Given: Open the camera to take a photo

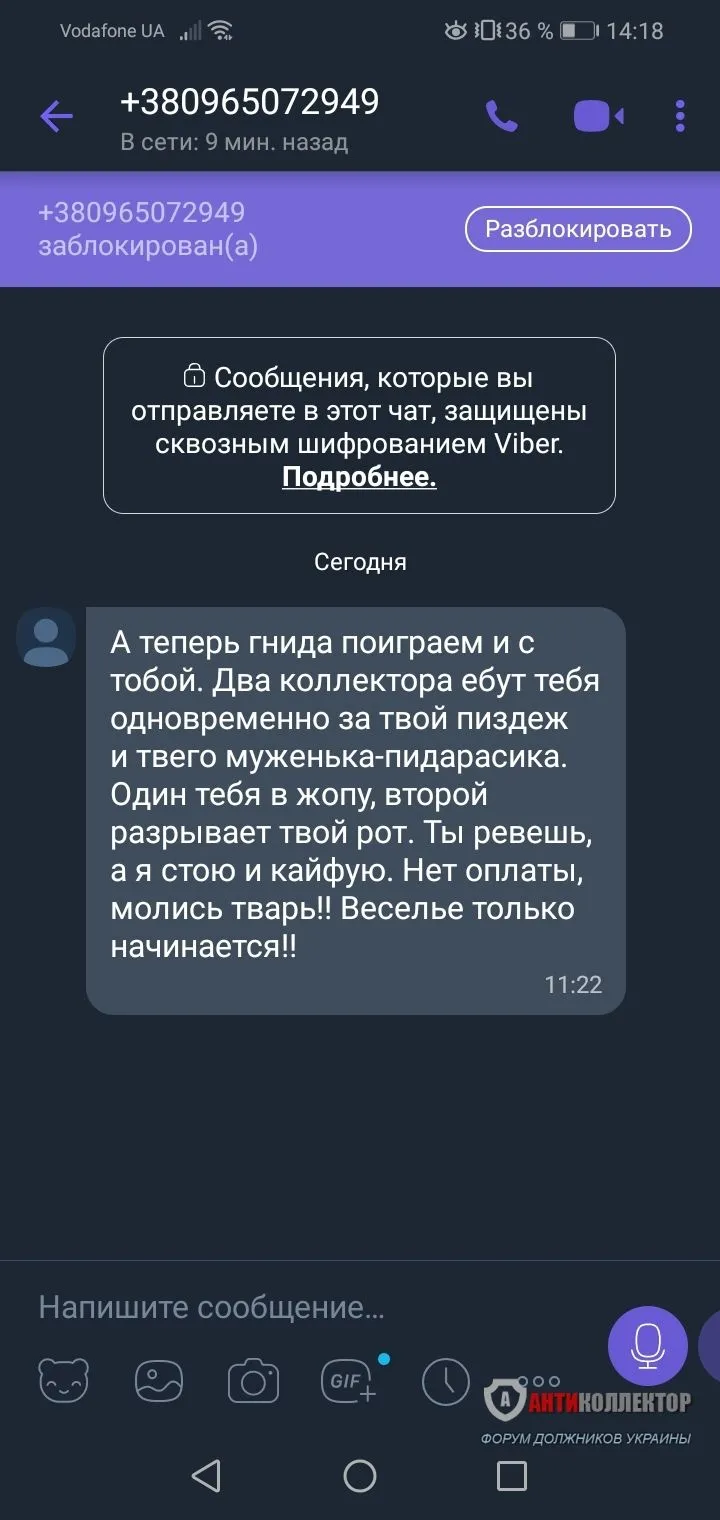Looking at the screenshot, I should (253, 1382).
